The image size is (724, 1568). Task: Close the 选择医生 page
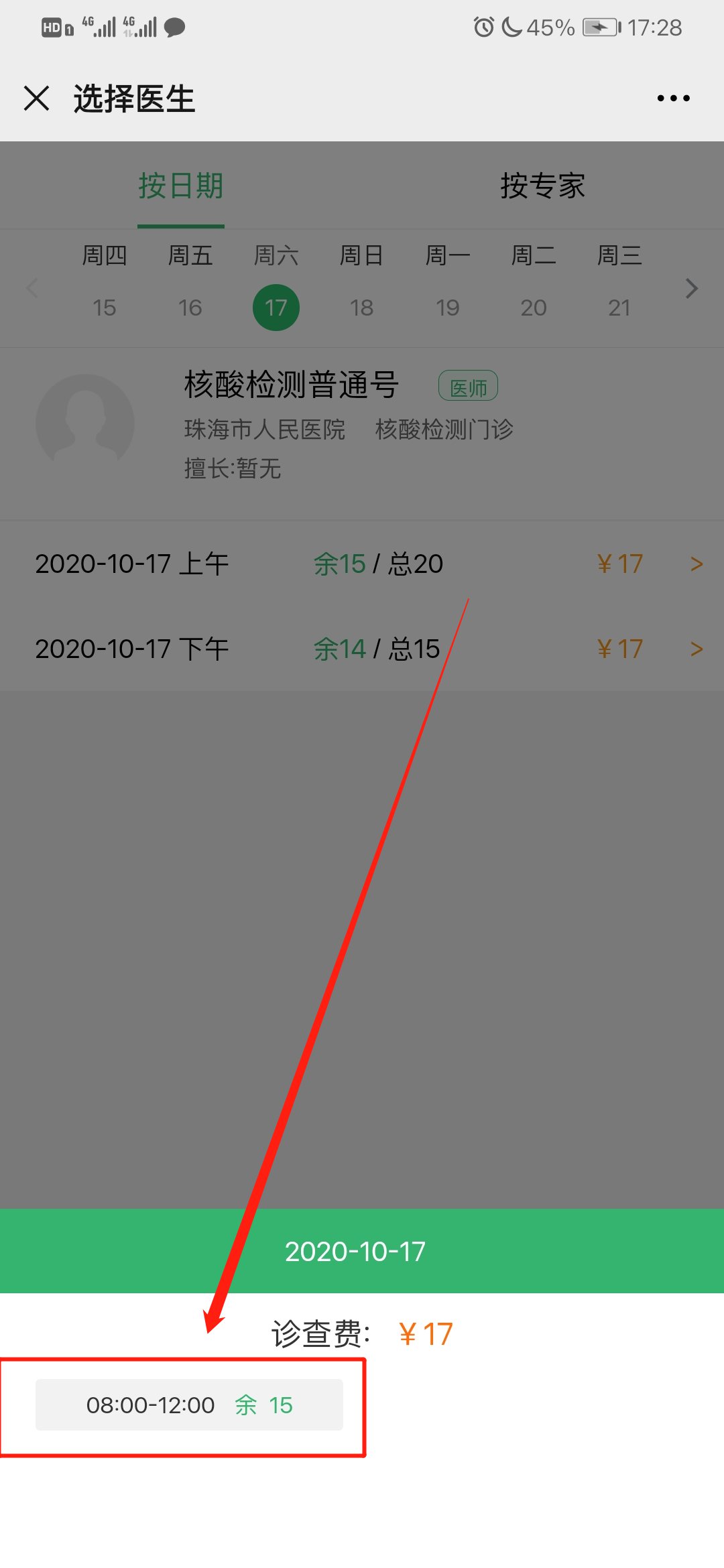click(x=37, y=99)
